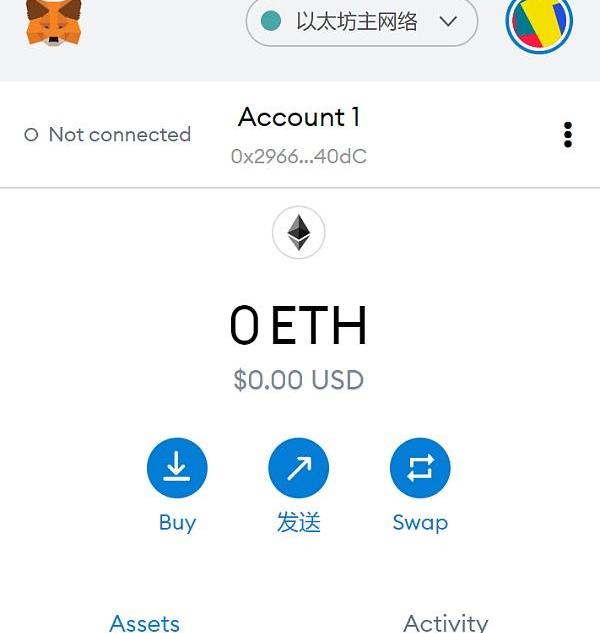Viewport: 600px width, 633px height.
Task: Open the Swap feature
Action: click(420, 468)
